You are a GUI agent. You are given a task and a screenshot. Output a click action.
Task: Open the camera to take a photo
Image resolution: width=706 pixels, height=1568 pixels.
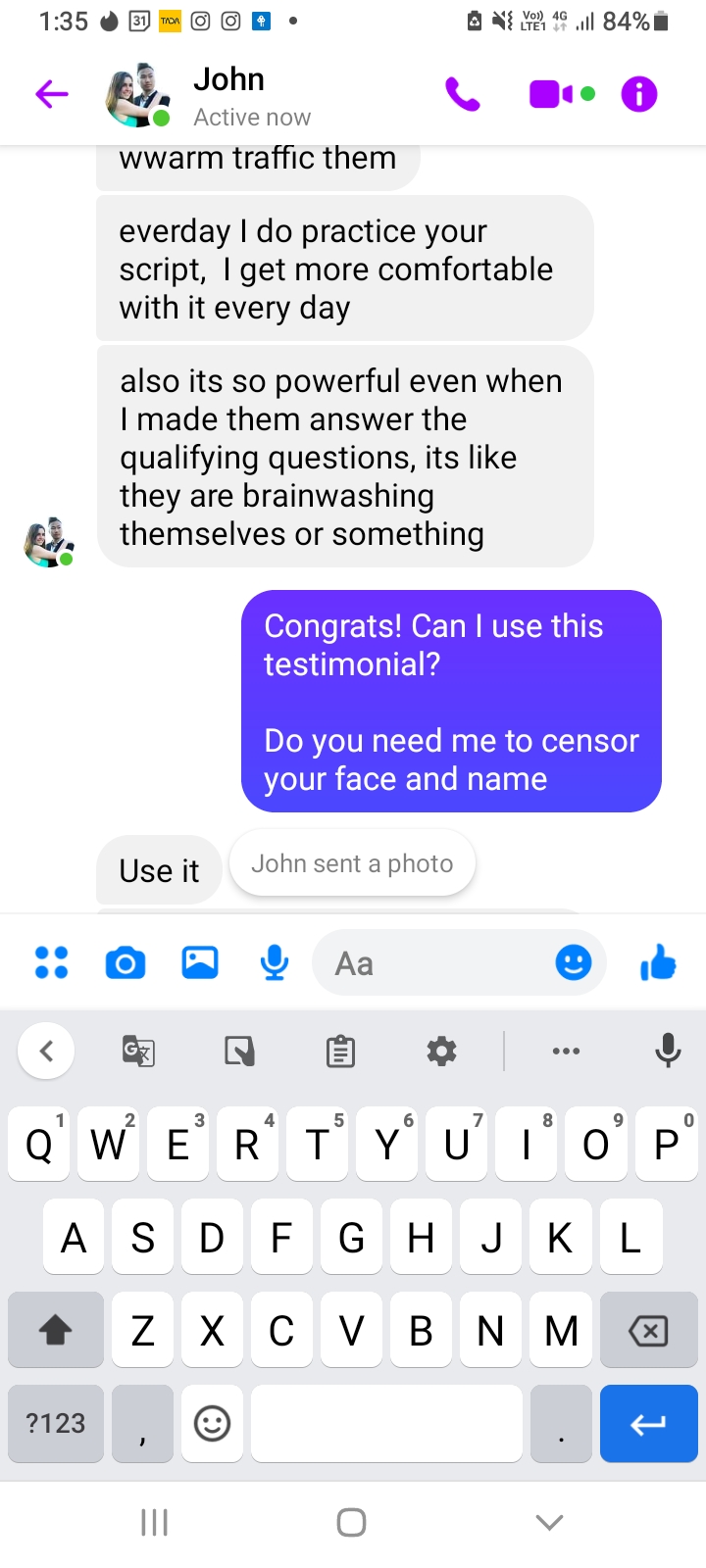126,962
